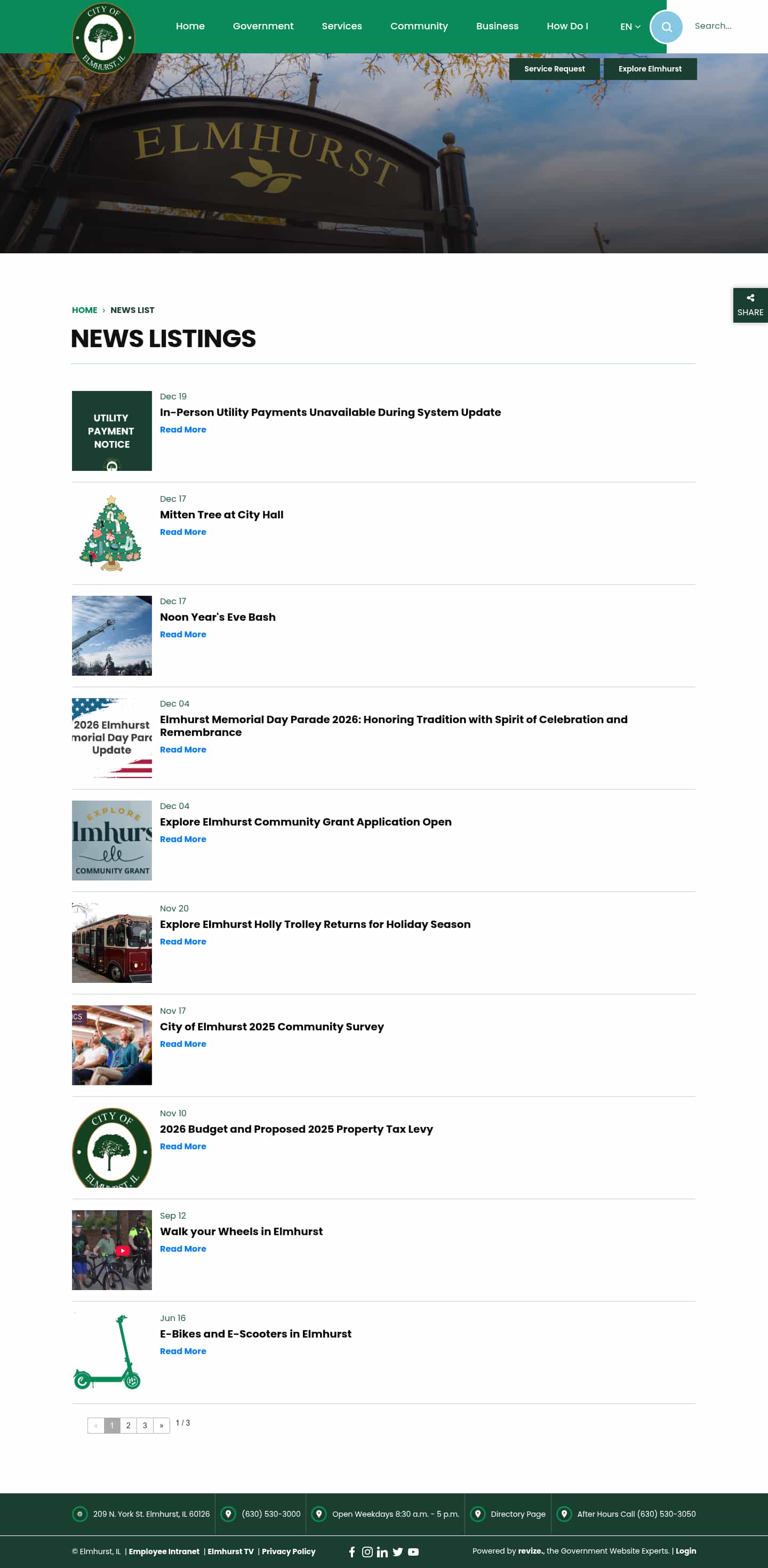
Task: Tap the search magnifier icon
Action: coord(666,27)
